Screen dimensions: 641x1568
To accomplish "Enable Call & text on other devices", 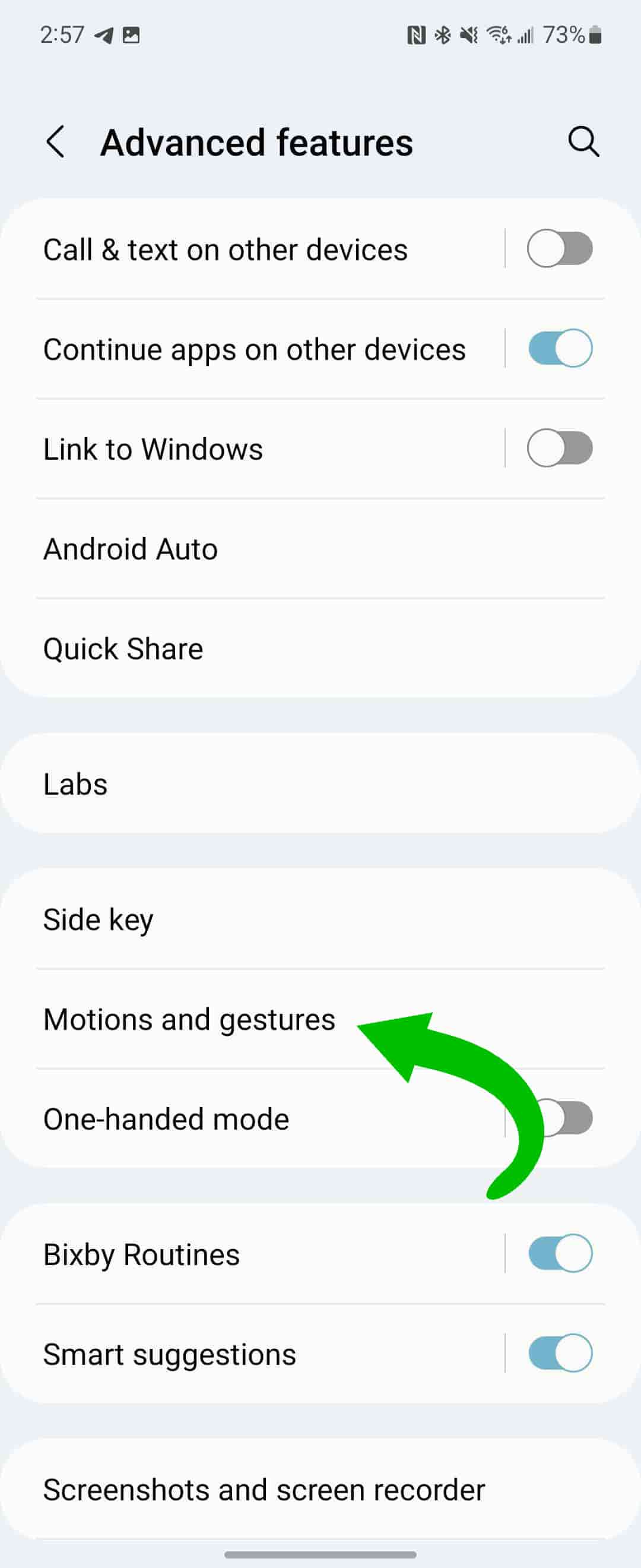I will (x=560, y=248).
